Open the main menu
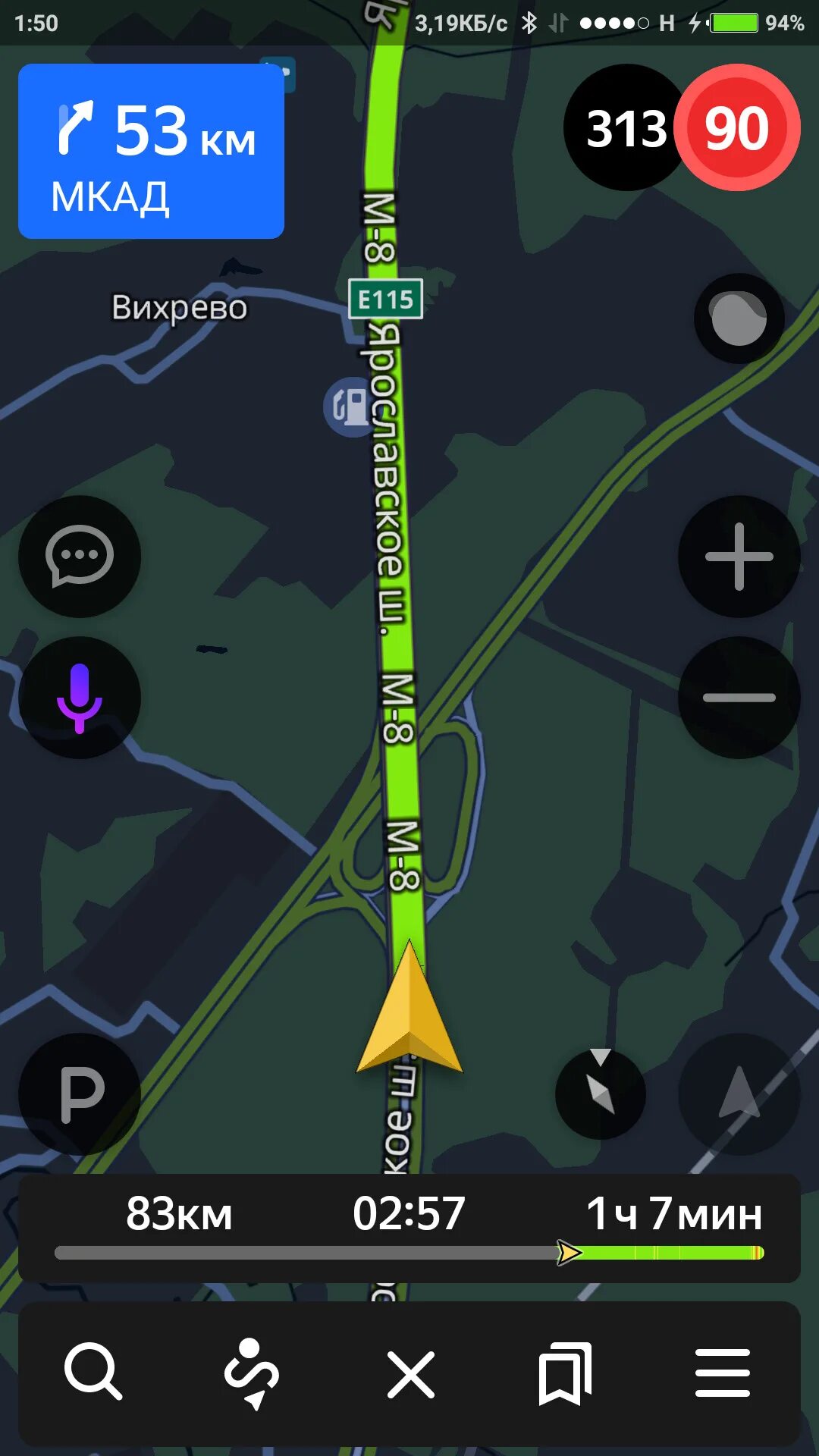Image resolution: width=819 pixels, height=1456 pixels. 722,1373
